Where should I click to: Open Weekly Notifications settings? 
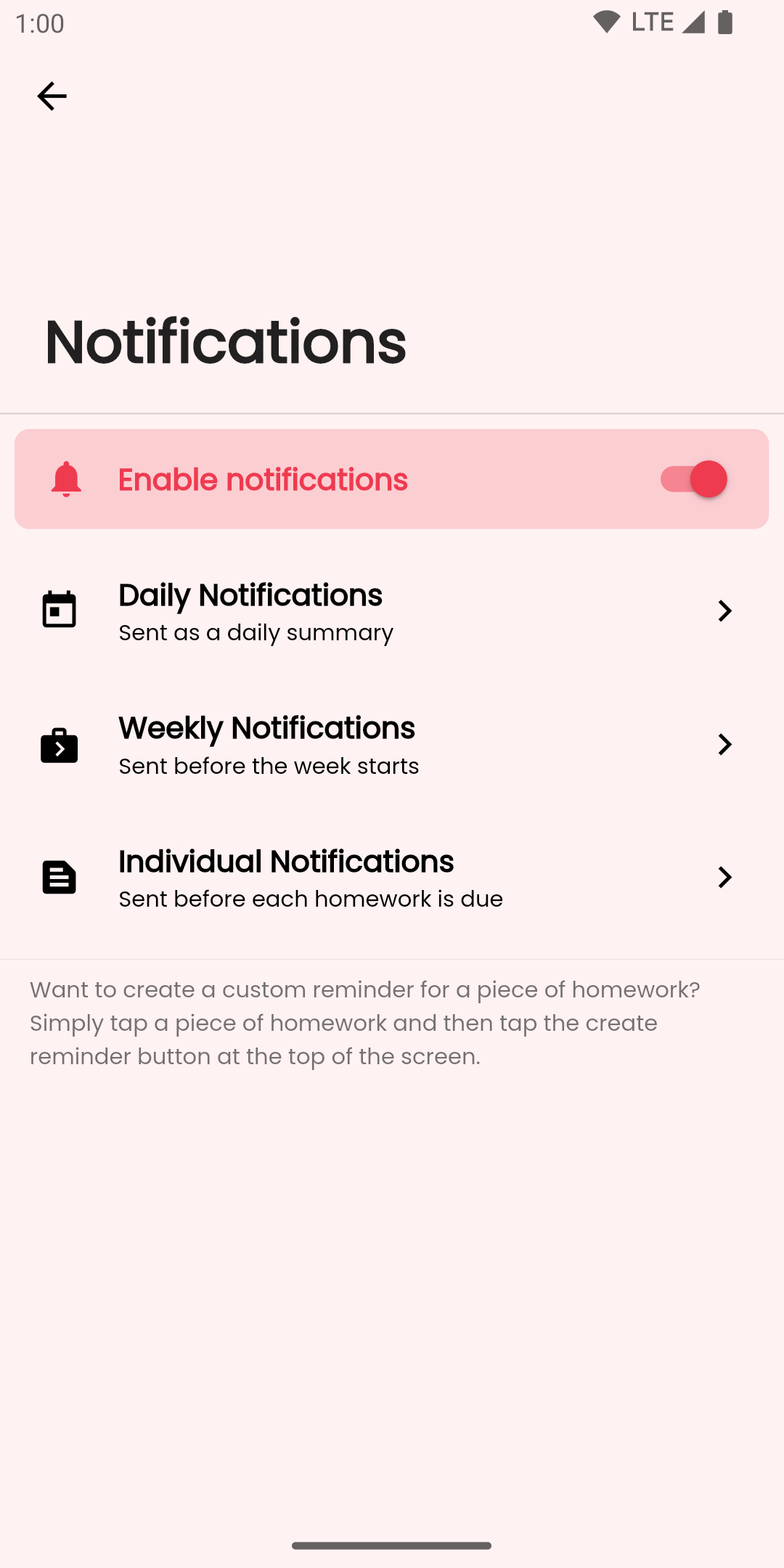point(392,745)
